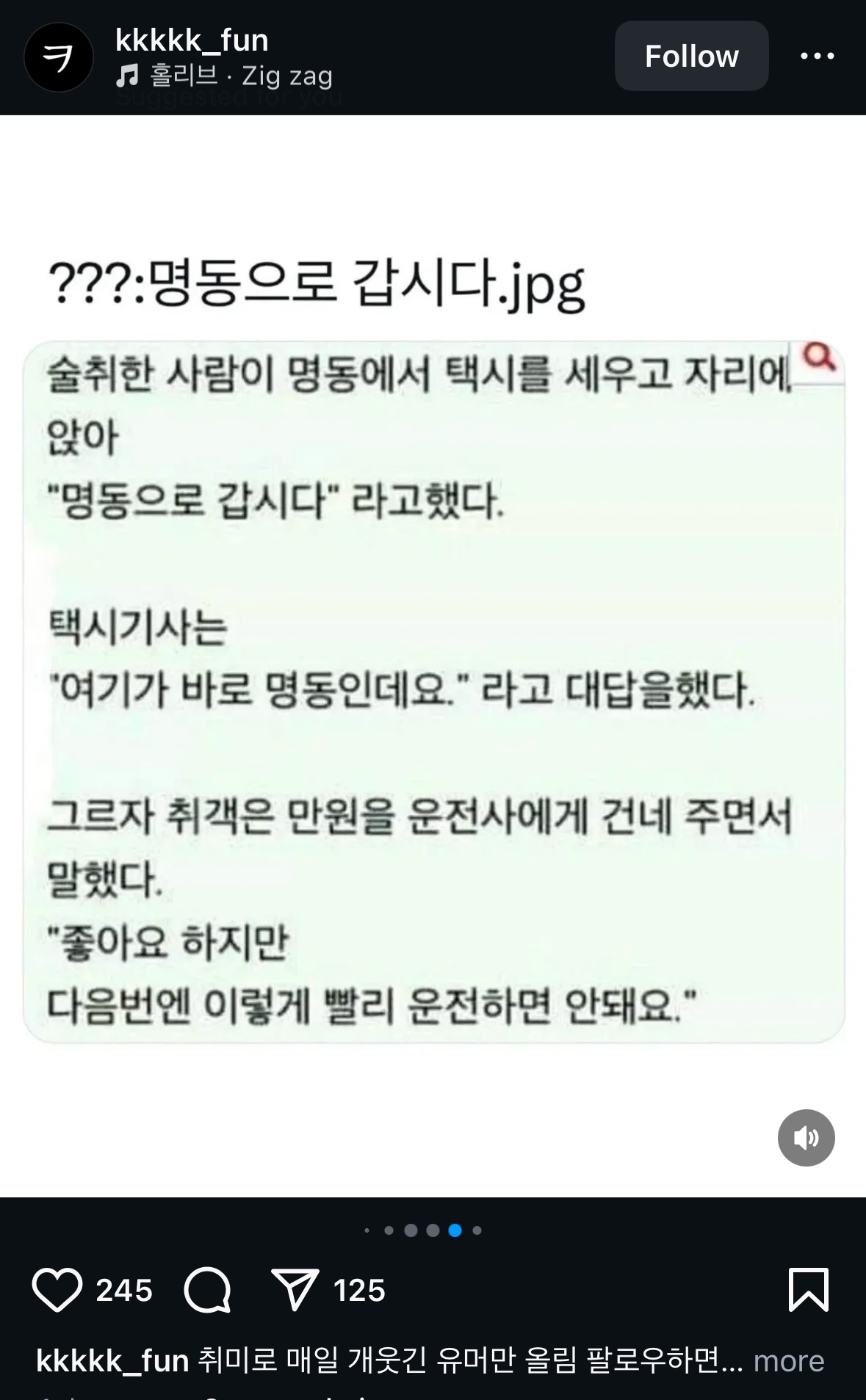
Task: Open the comments on this post
Action: click(x=207, y=1290)
